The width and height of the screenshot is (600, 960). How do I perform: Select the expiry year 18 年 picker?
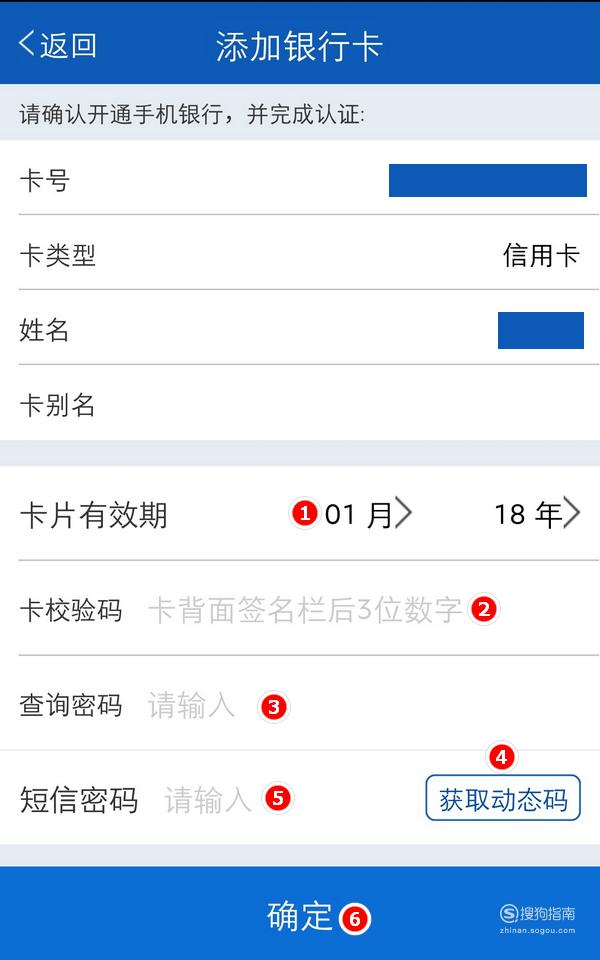537,514
